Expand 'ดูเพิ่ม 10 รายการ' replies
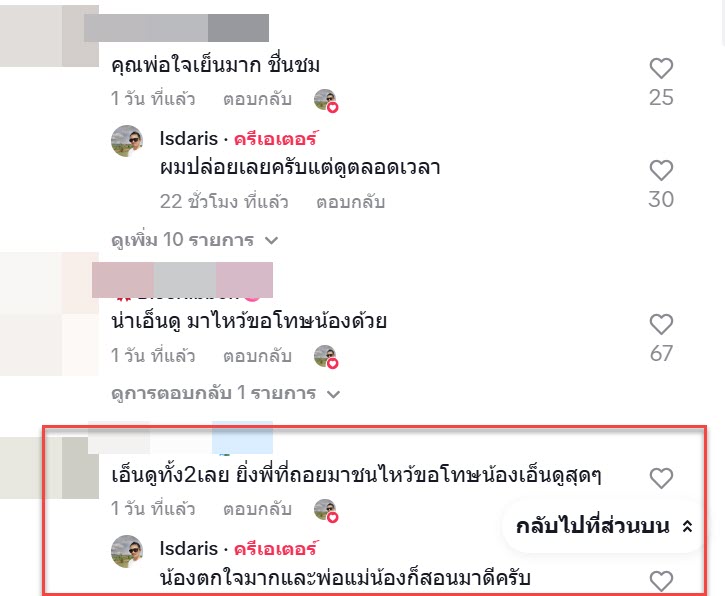The height and width of the screenshot is (596, 725). [195, 240]
